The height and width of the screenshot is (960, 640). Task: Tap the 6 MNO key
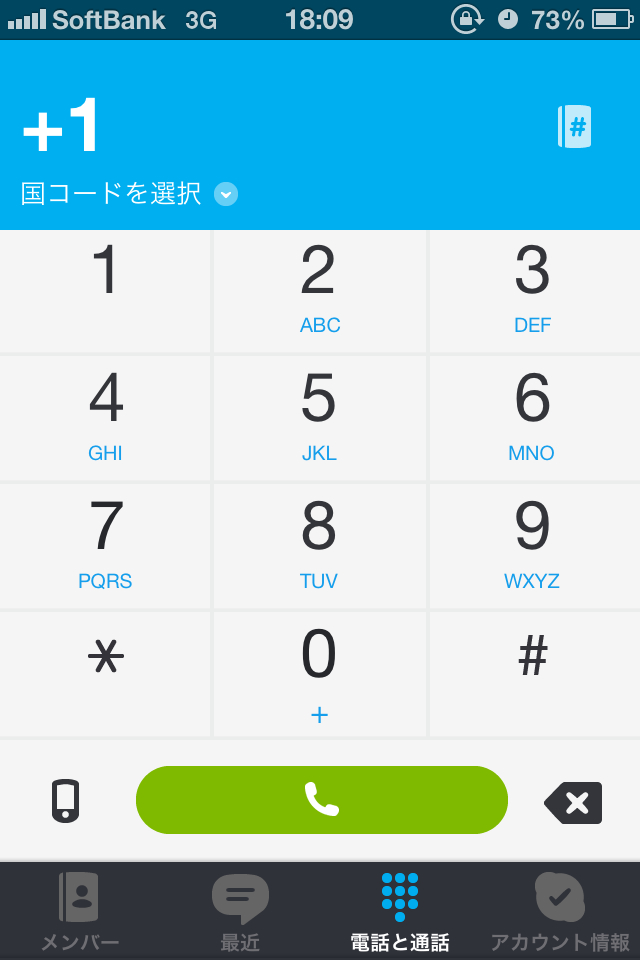pos(533,419)
